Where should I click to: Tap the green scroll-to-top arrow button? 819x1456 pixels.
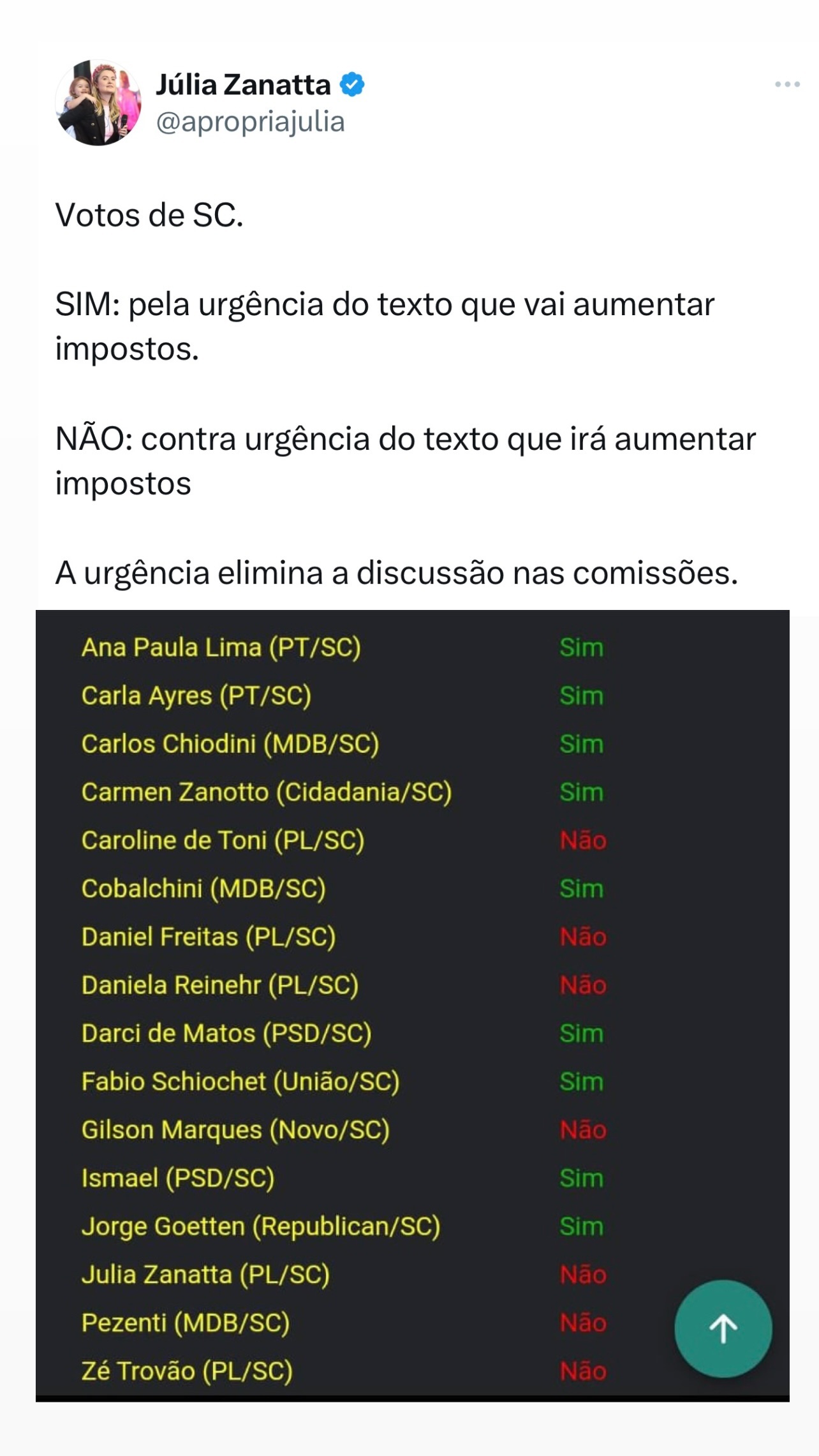click(x=723, y=1328)
